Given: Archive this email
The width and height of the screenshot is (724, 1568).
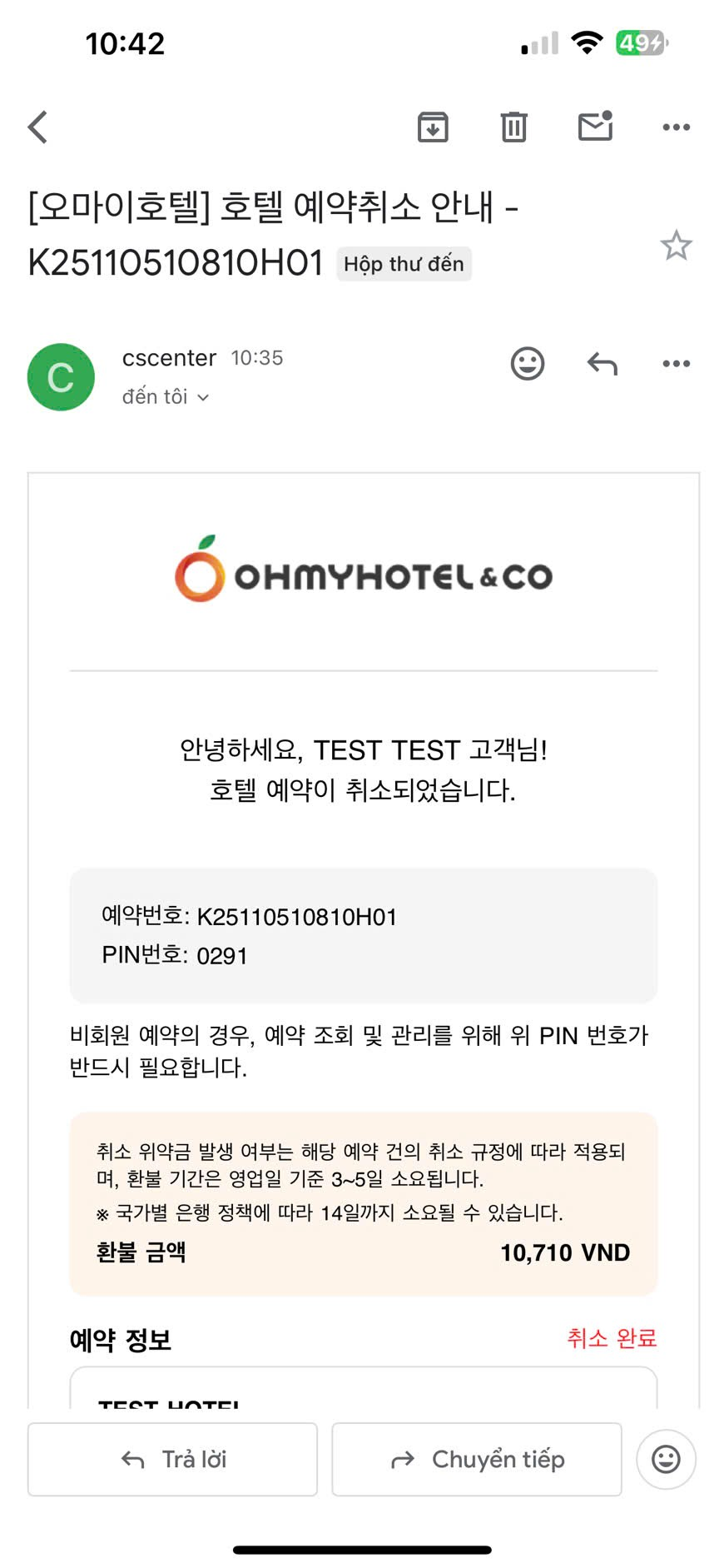Looking at the screenshot, I should [x=433, y=127].
